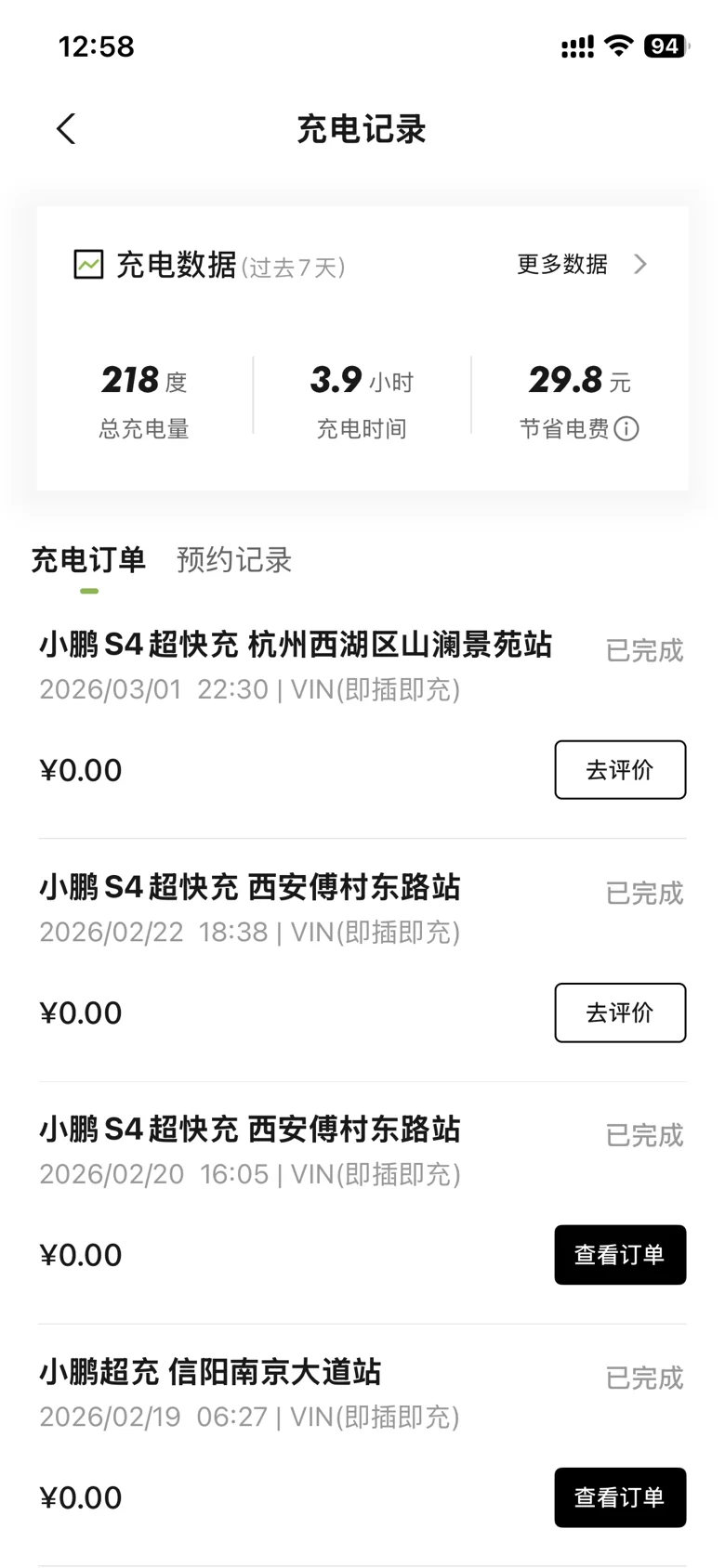The width and height of the screenshot is (725, 1568).
Task: Tap 查看订单 for 信阳南京大道站 order
Action: 620,1497
